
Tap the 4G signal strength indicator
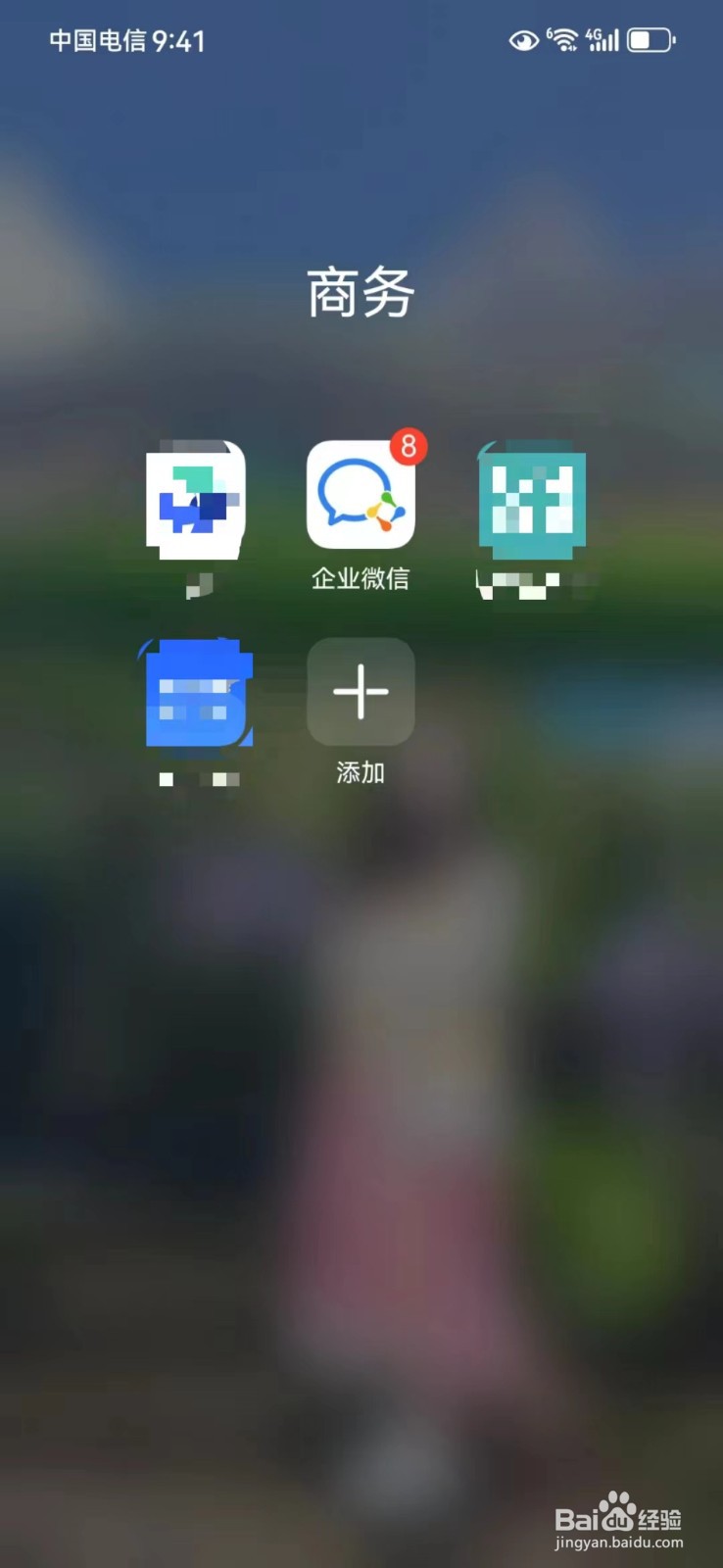pyautogui.click(x=602, y=39)
